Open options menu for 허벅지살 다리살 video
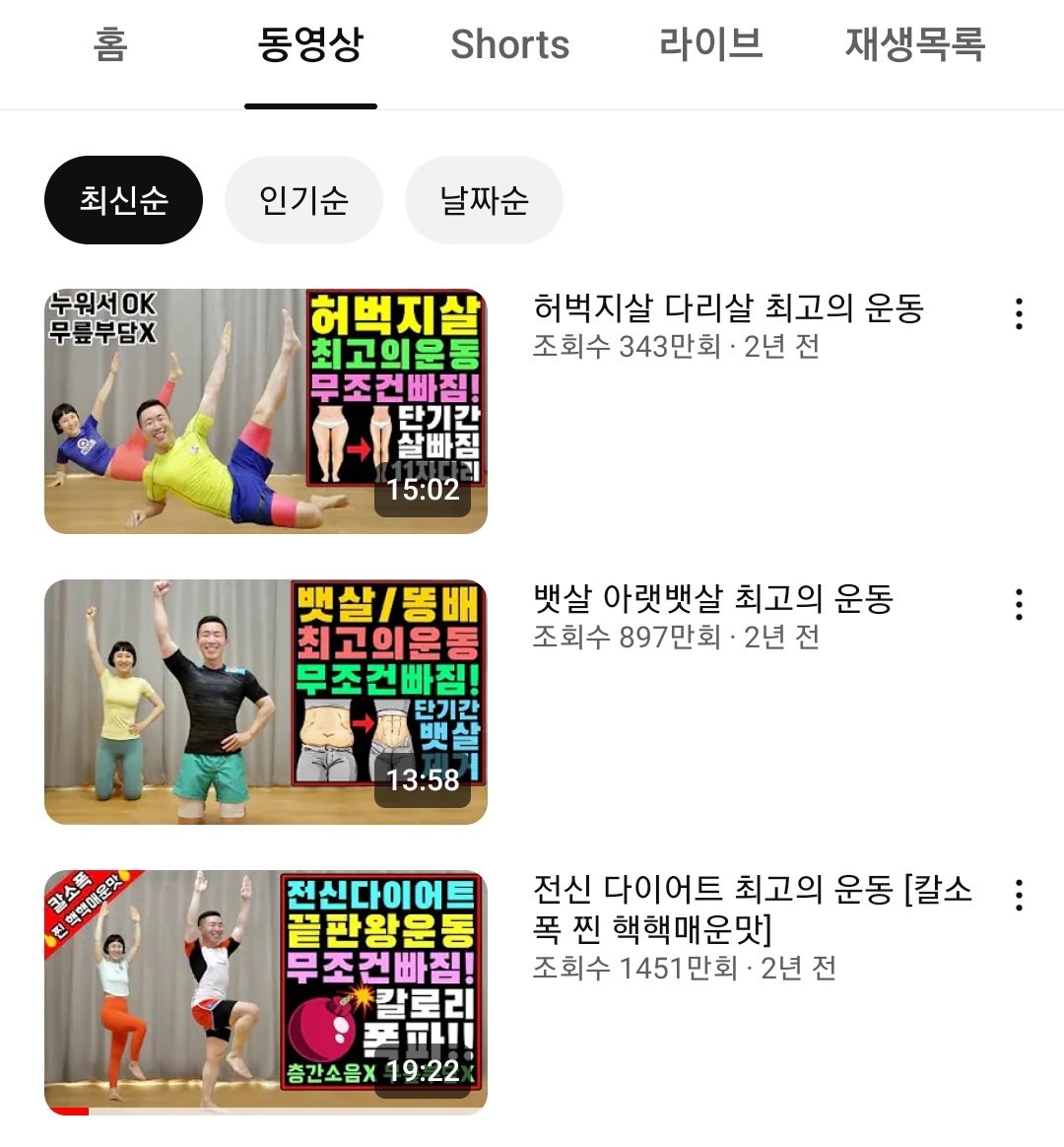Image resolution: width=1064 pixels, height=1147 pixels. coord(1019,313)
